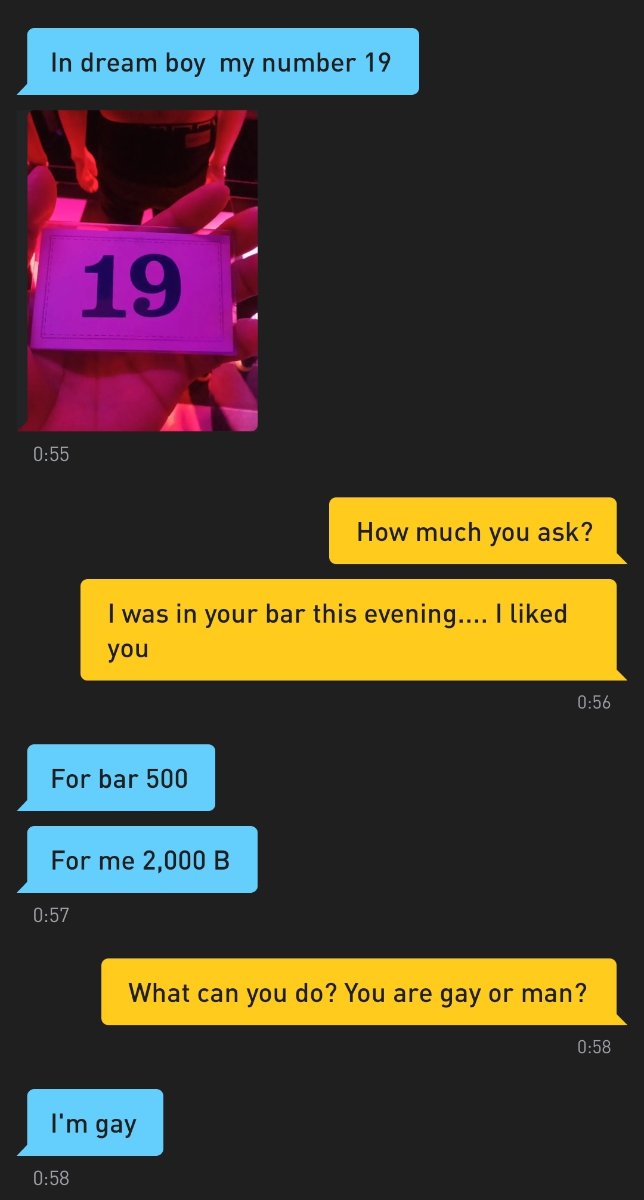Open the photo showing number 19

142,270
